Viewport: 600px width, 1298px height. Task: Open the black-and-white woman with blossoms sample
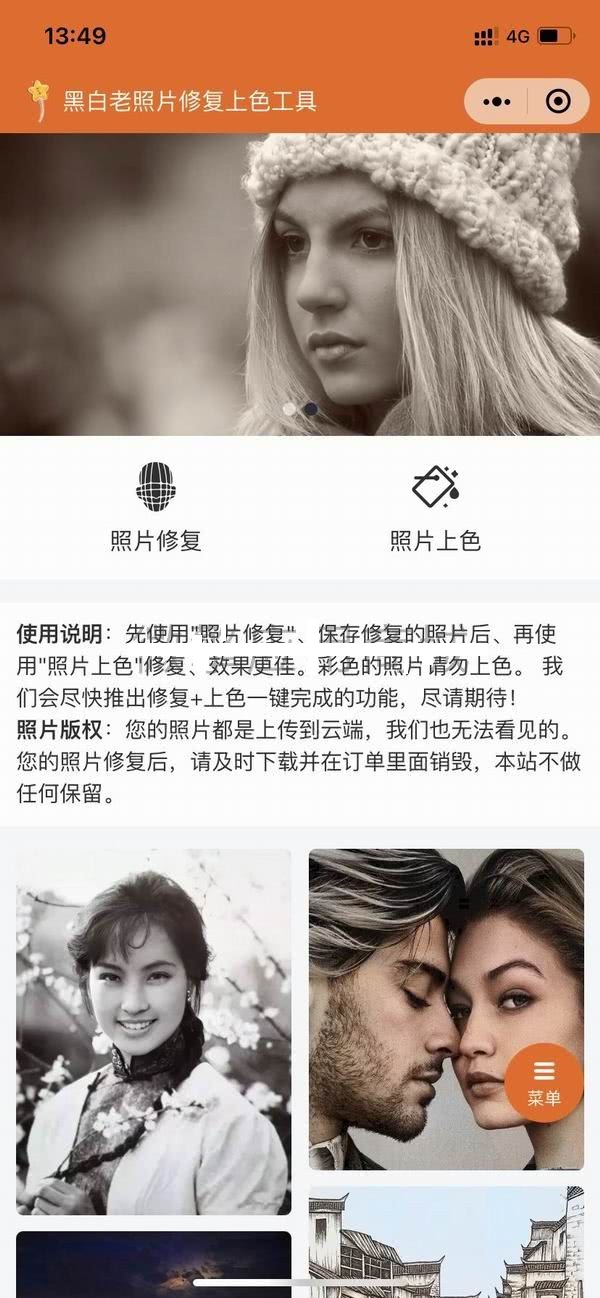(x=153, y=1030)
